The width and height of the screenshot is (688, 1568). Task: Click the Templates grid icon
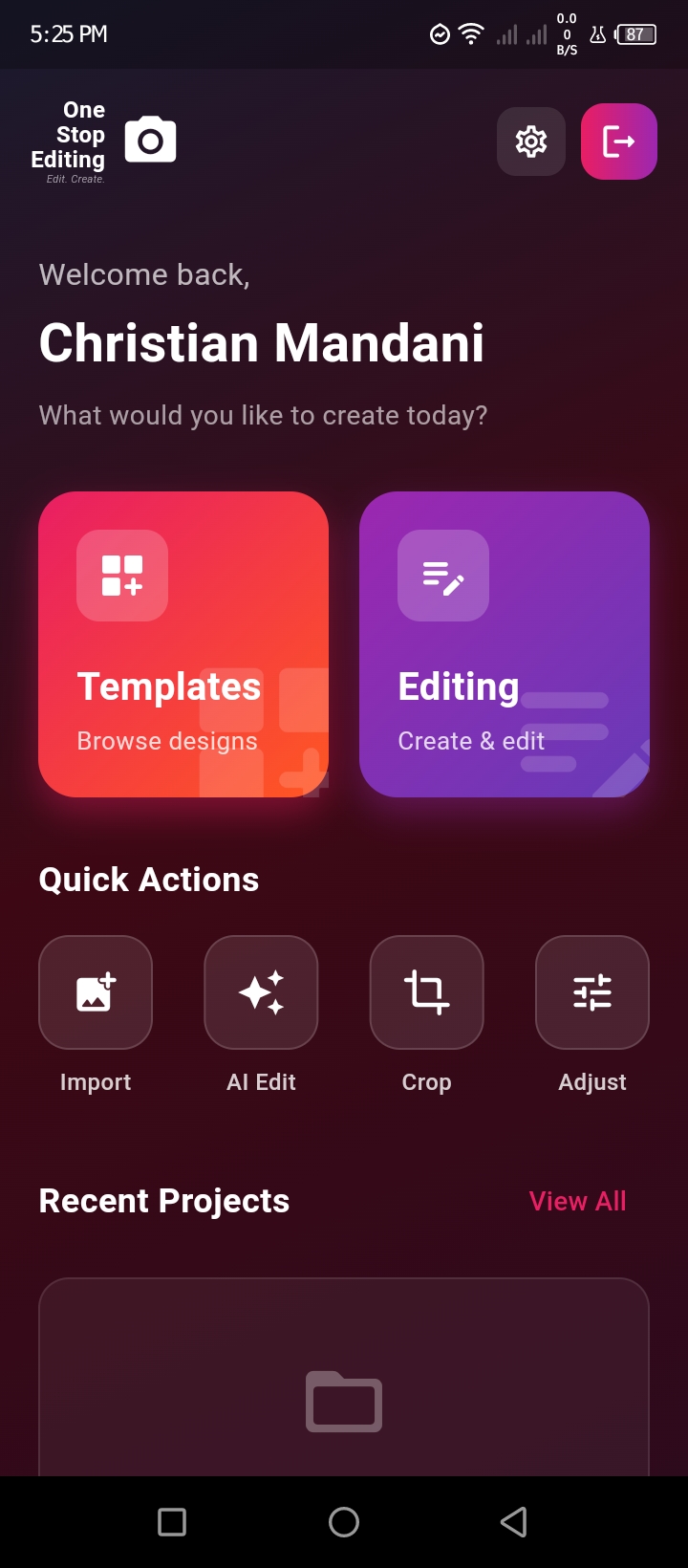[122, 575]
